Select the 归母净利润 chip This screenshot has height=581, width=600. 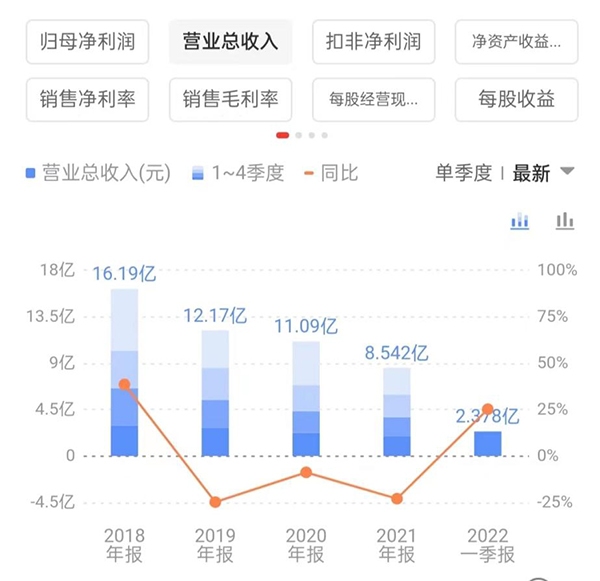tap(87, 42)
